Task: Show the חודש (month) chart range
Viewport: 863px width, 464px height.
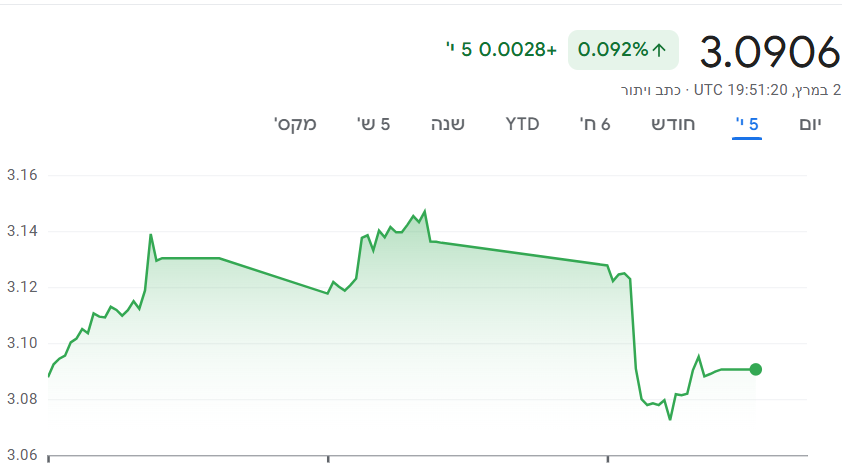Action: (x=673, y=124)
